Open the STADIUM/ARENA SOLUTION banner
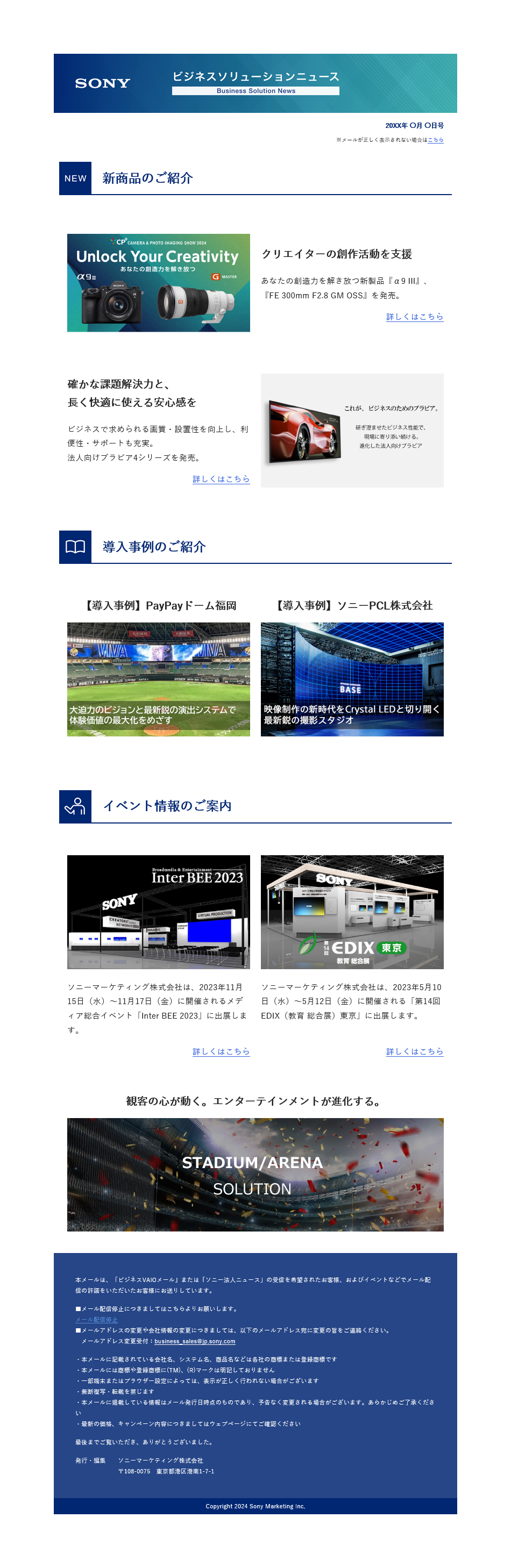Screen dimensions: 511x1568 [255, 1174]
